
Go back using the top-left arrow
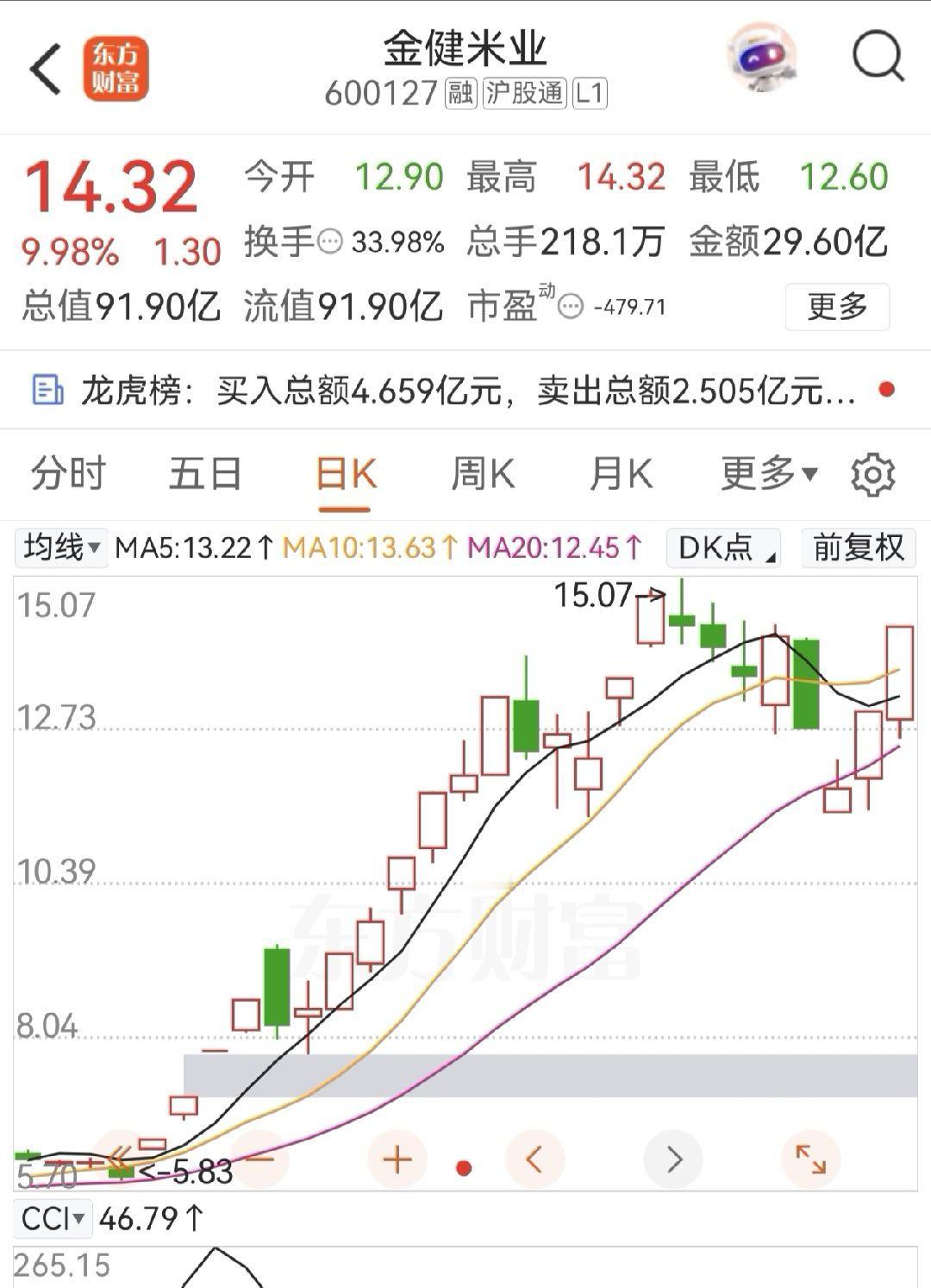pos(47,69)
